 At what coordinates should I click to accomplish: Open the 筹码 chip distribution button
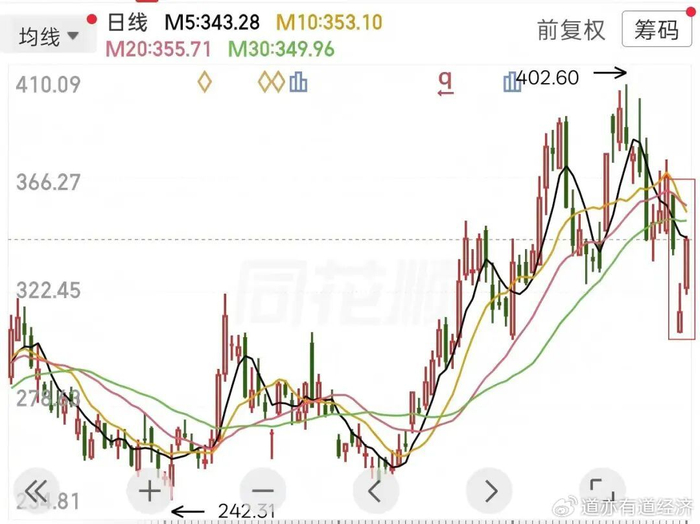point(657,29)
